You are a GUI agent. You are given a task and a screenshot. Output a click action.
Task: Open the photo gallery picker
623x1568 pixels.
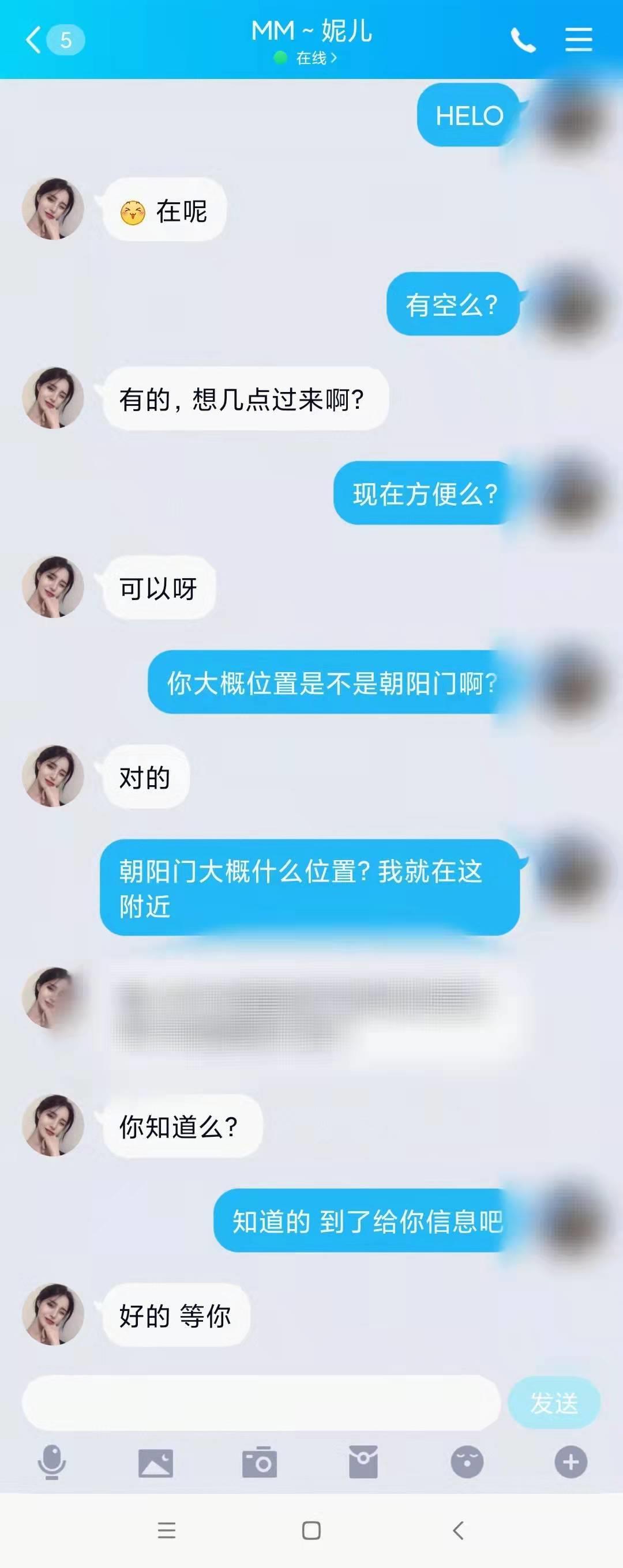tap(155, 1463)
